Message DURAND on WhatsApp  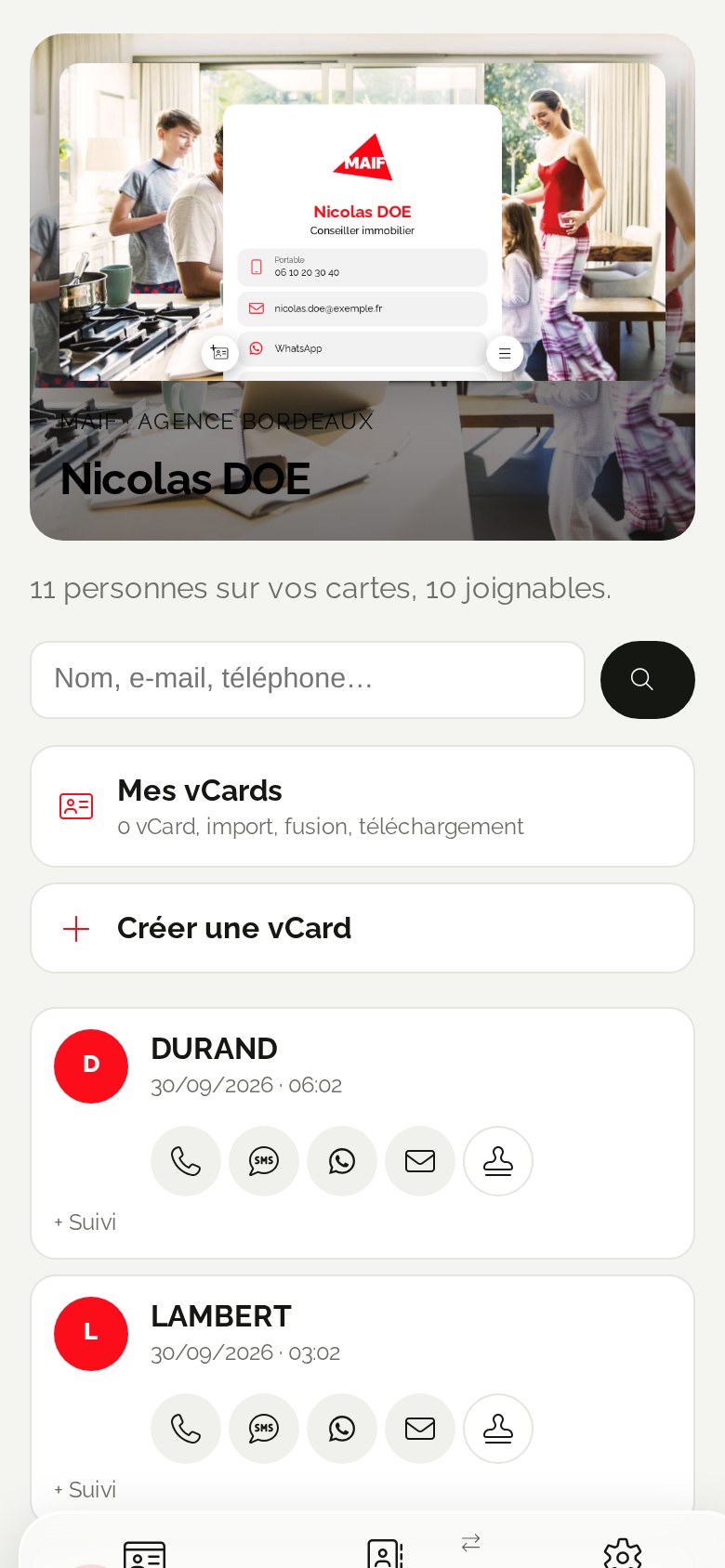[x=342, y=1161]
